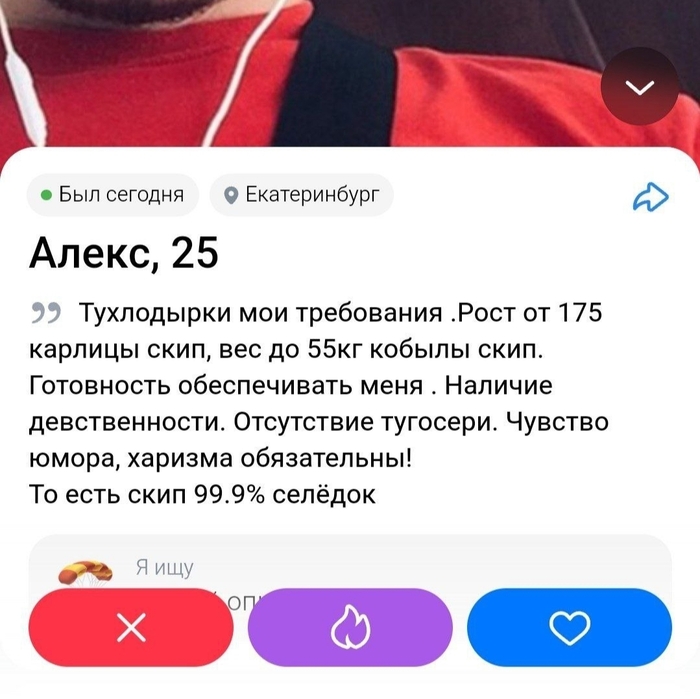The width and height of the screenshot is (700, 699).
Task: Like Алекс with the heart button
Action: coord(568,627)
